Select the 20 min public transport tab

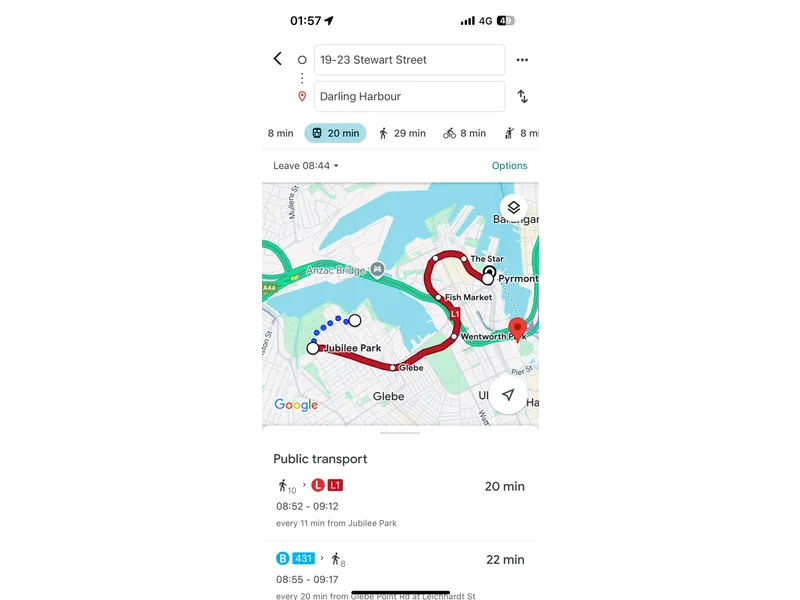point(335,133)
